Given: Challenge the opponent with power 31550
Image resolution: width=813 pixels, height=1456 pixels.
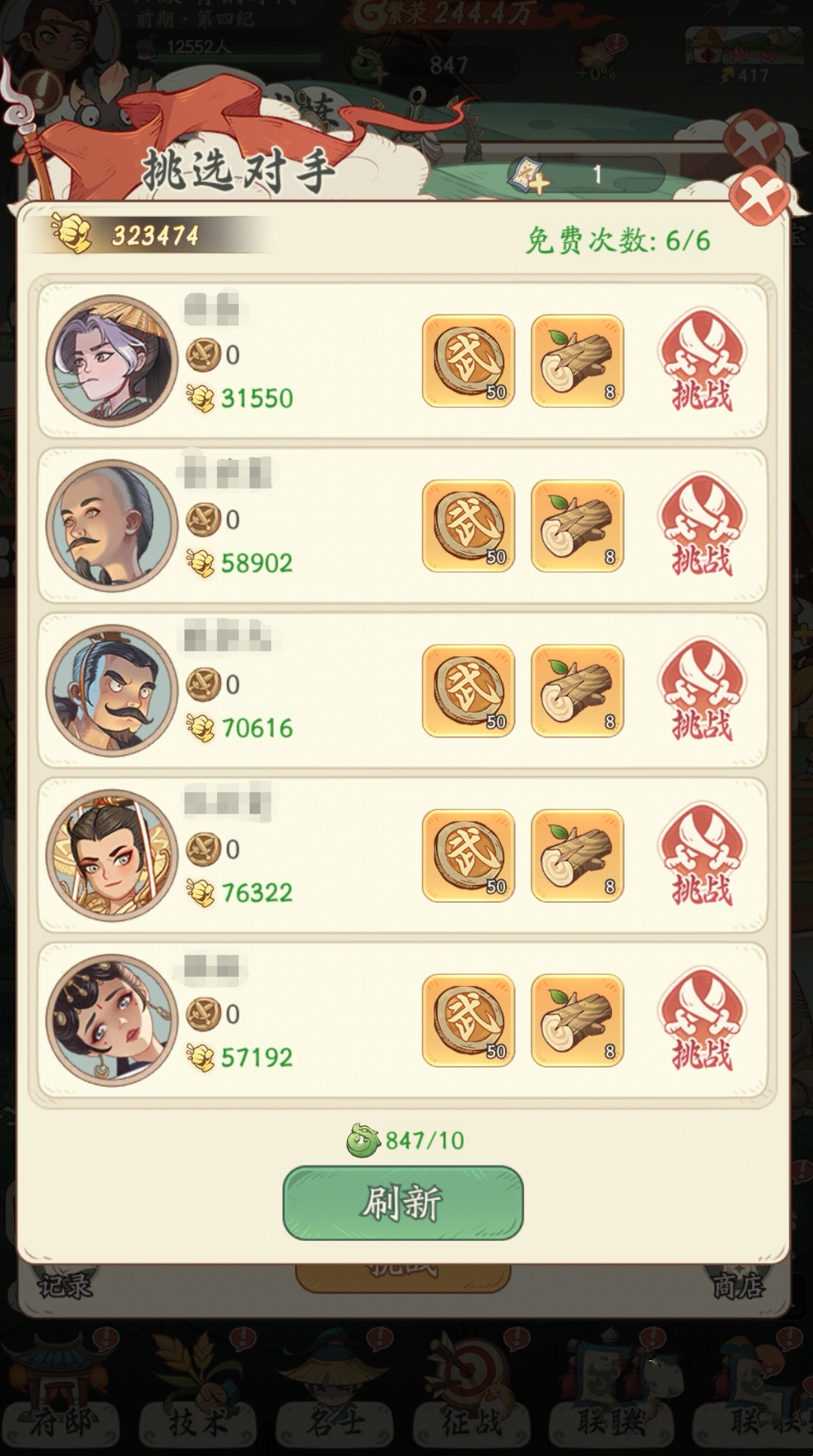Looking at the screenshot, I should click(x=701, y=360).
